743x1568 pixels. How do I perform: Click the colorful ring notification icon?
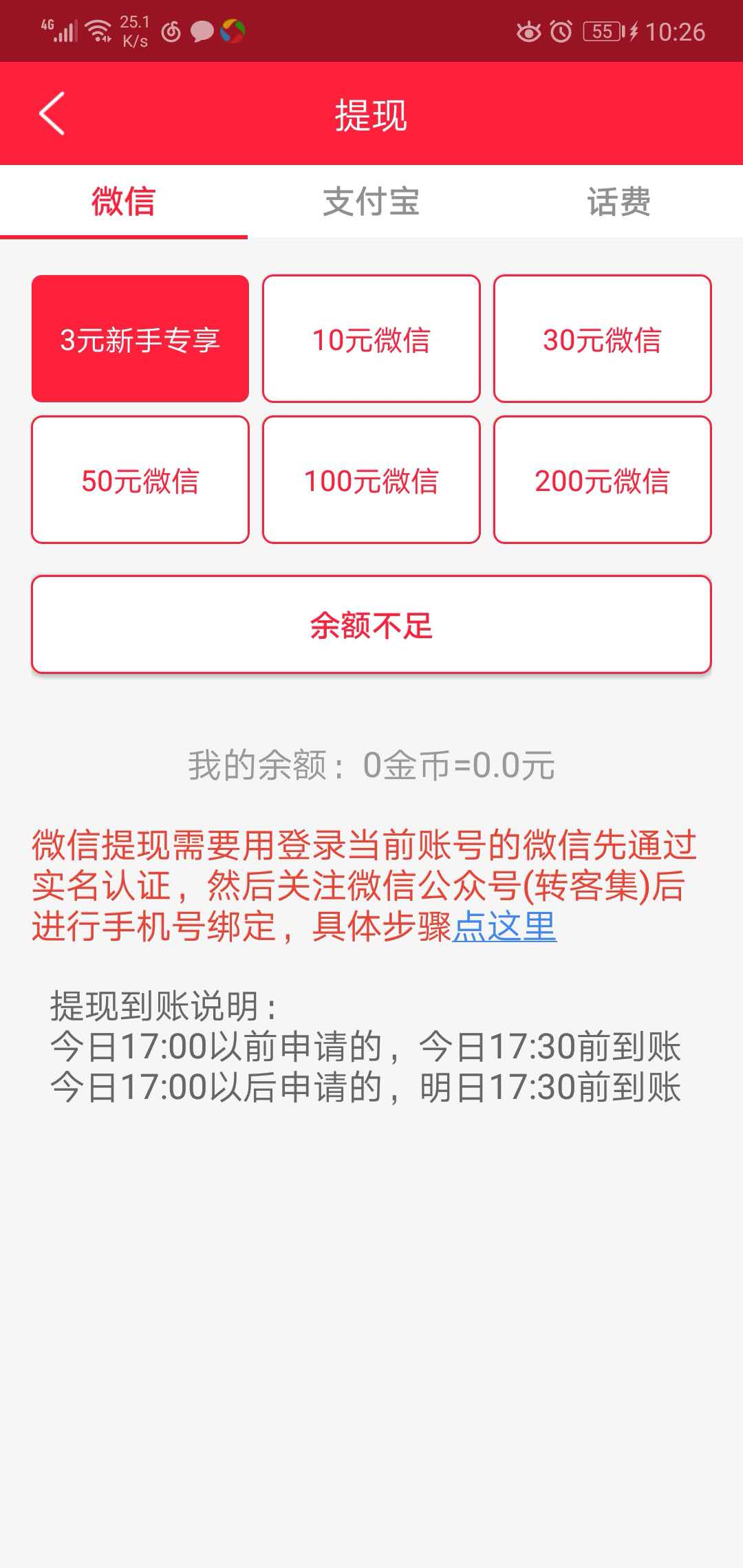[x=232, y=30]
